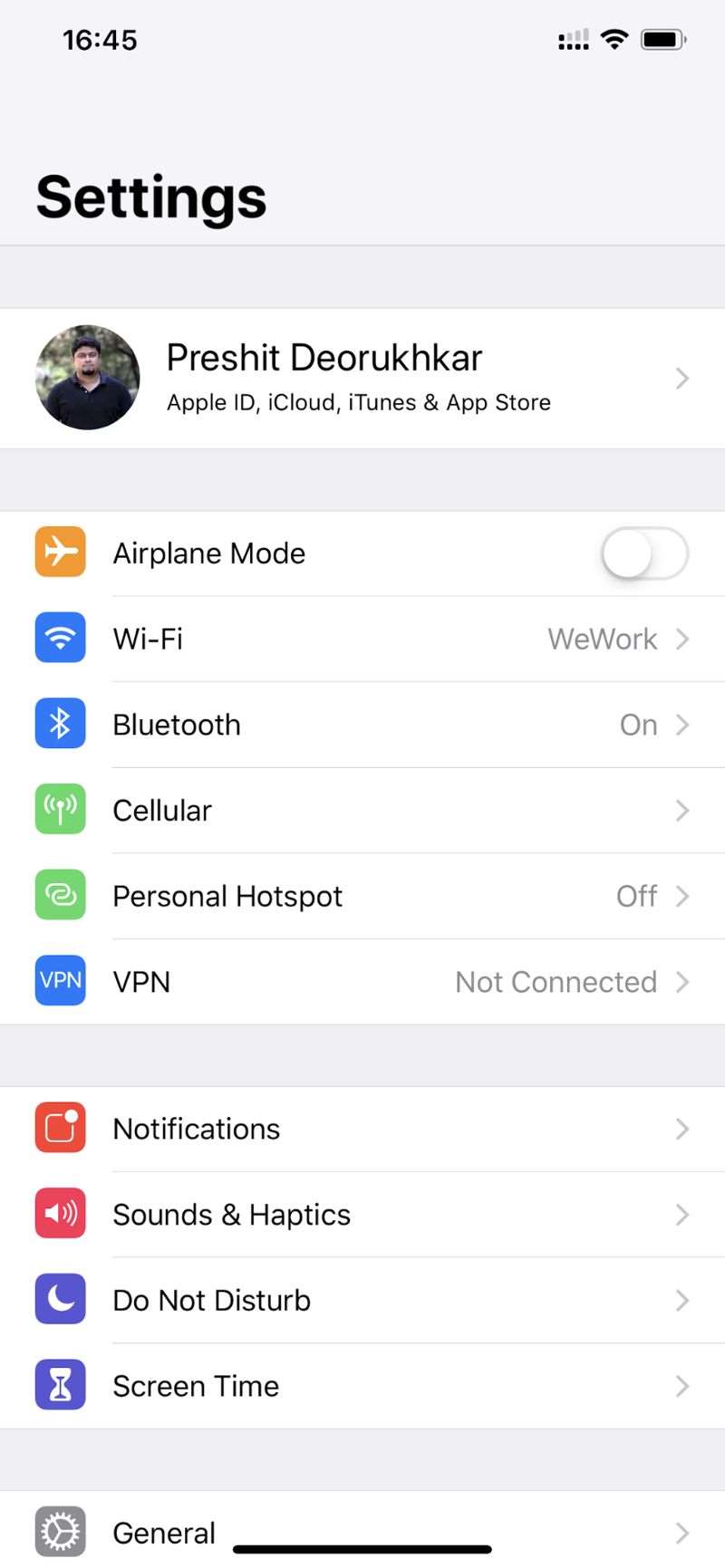Select the Bluetooth icon

point(59,724)
